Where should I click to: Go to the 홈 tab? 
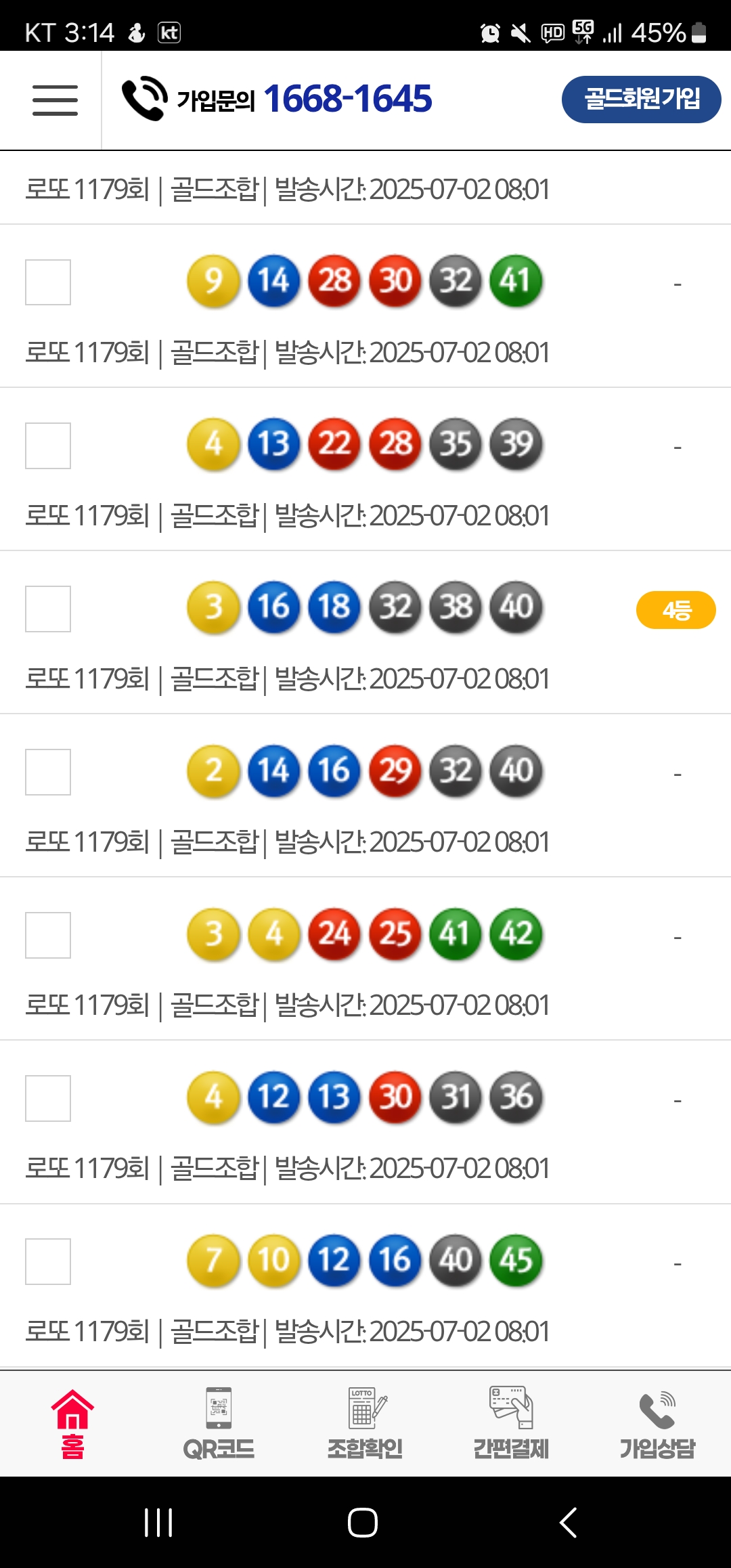click(x=72, y=1423)
